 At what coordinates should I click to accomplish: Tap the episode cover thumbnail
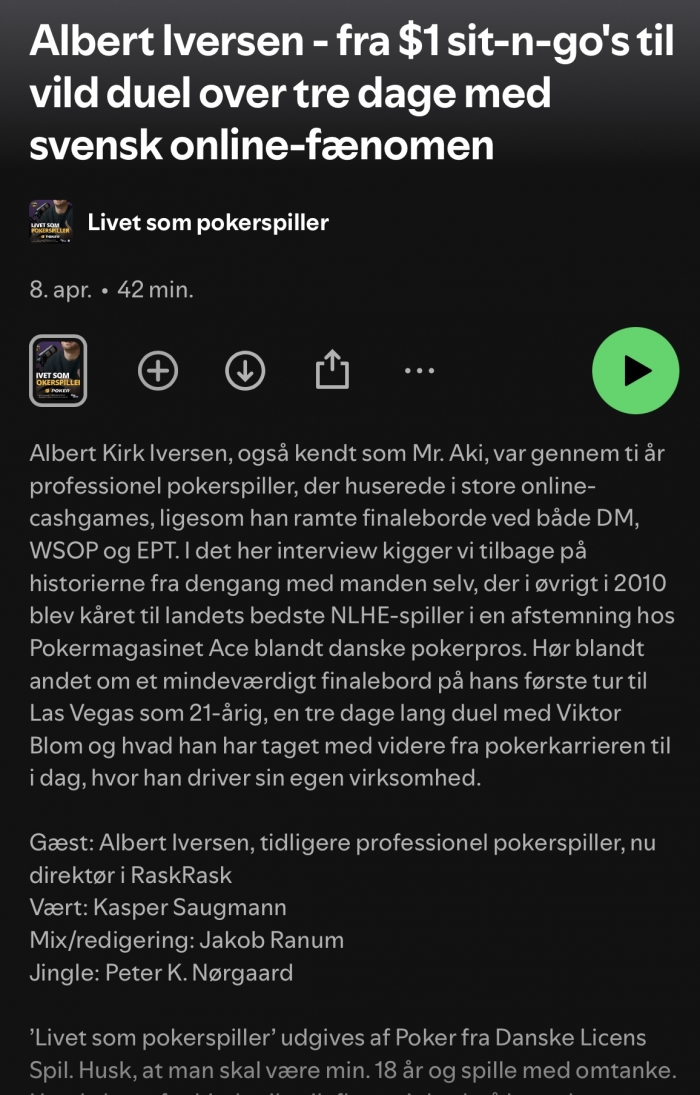click(x=58, y=371)
